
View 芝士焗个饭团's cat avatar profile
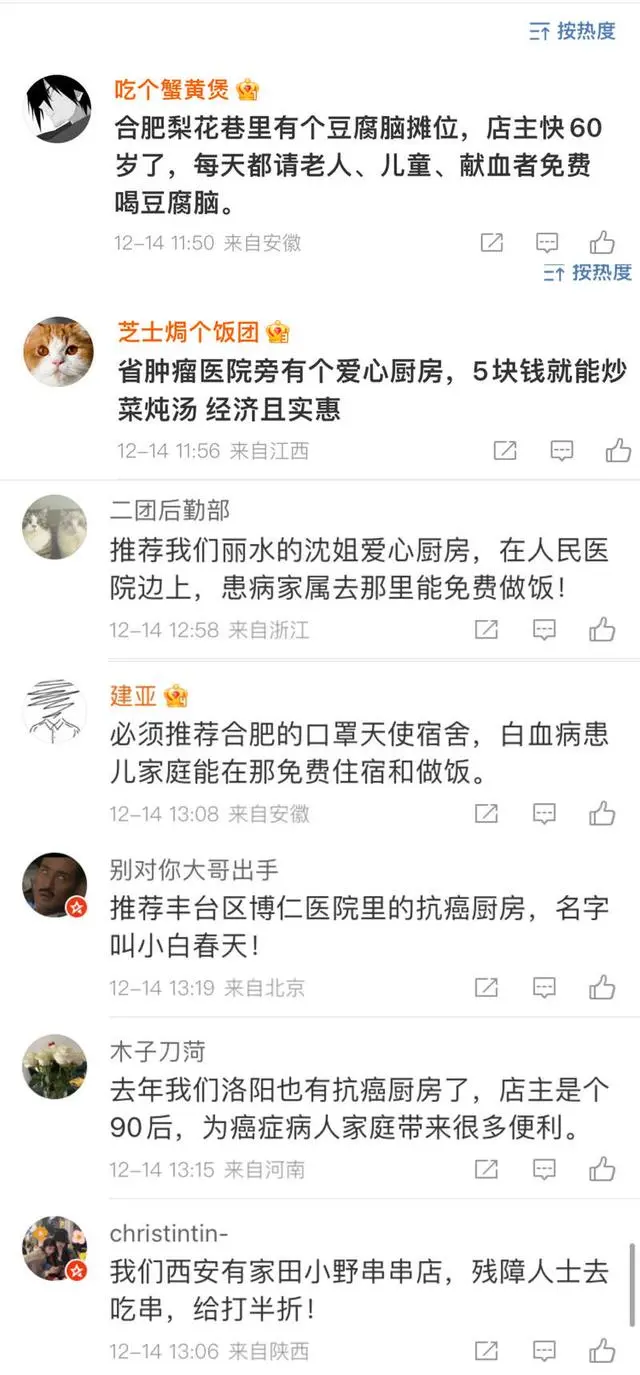[57, 352]
